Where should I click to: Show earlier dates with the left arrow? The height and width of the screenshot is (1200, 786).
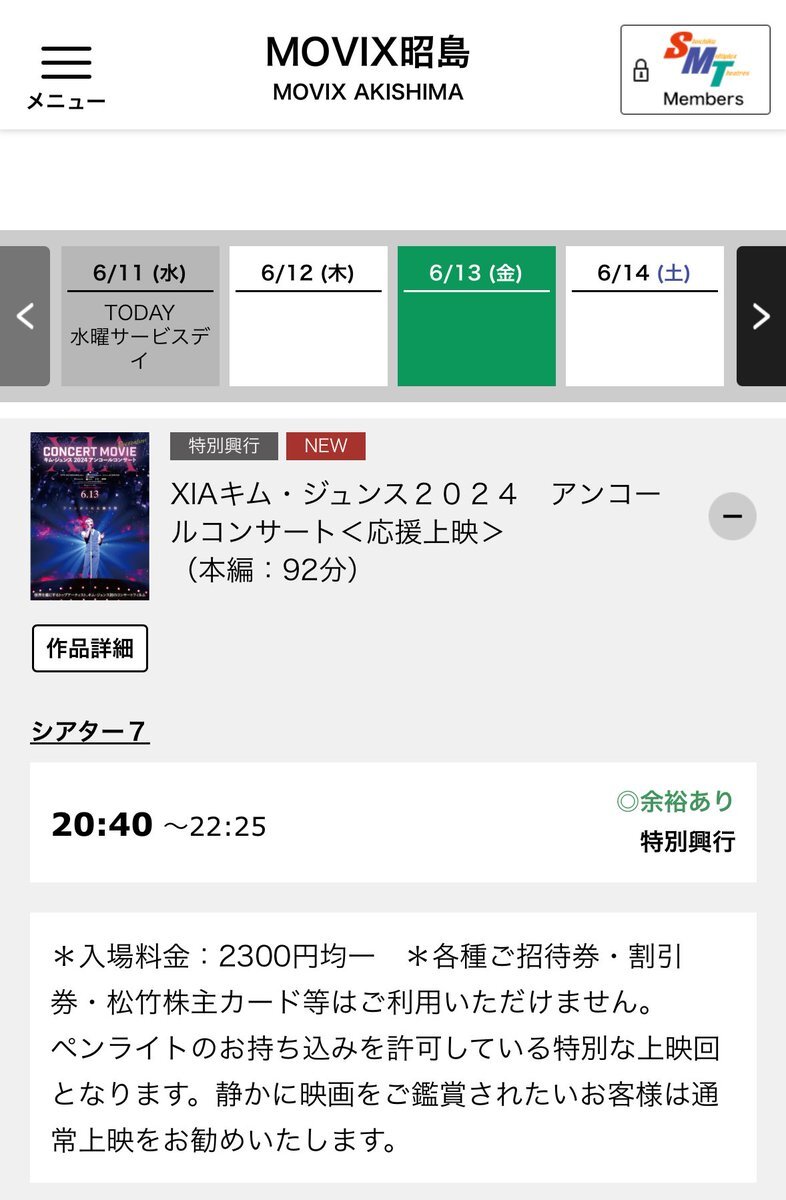point(24,316)
